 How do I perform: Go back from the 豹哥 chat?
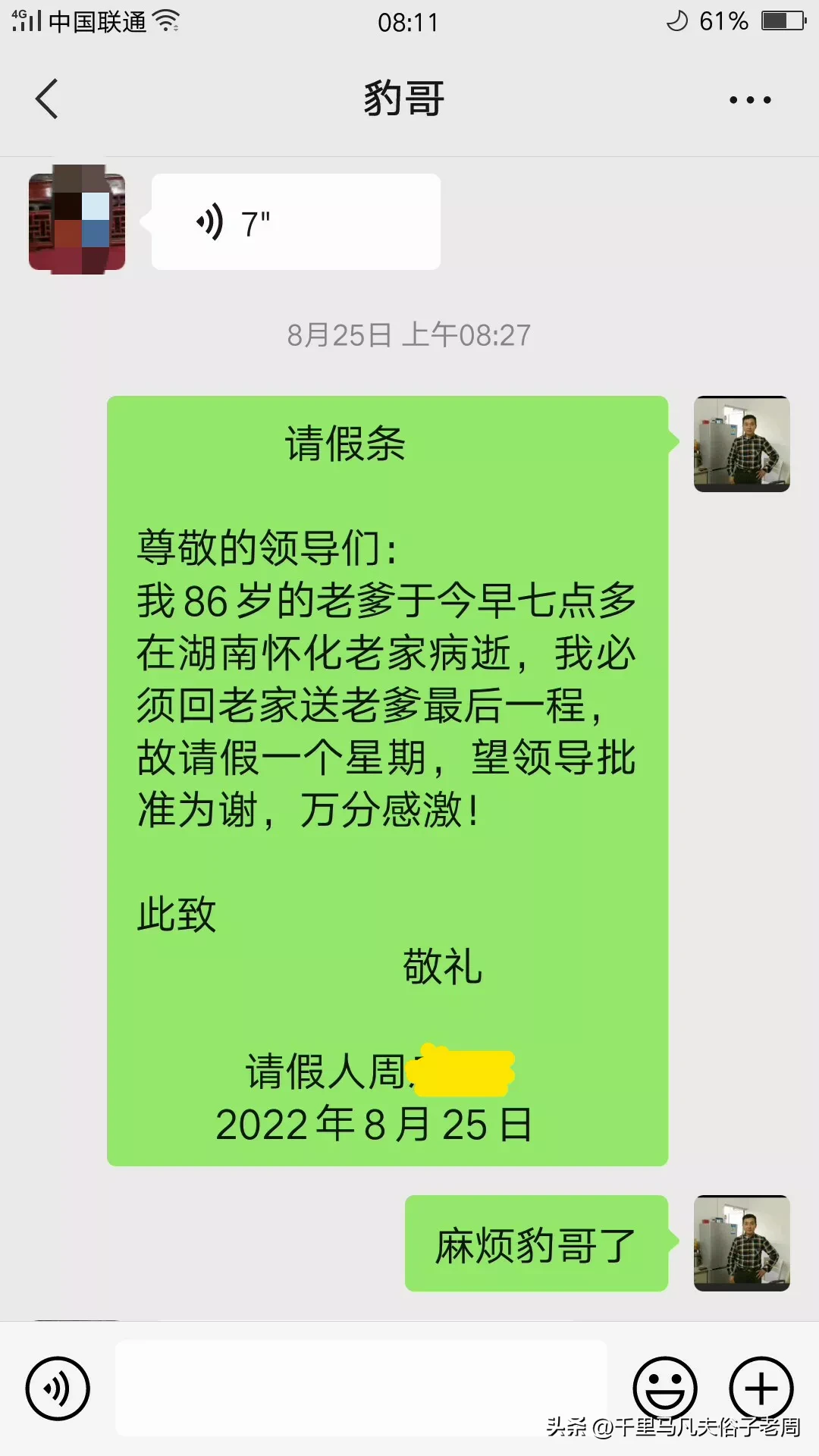(47, 99)
